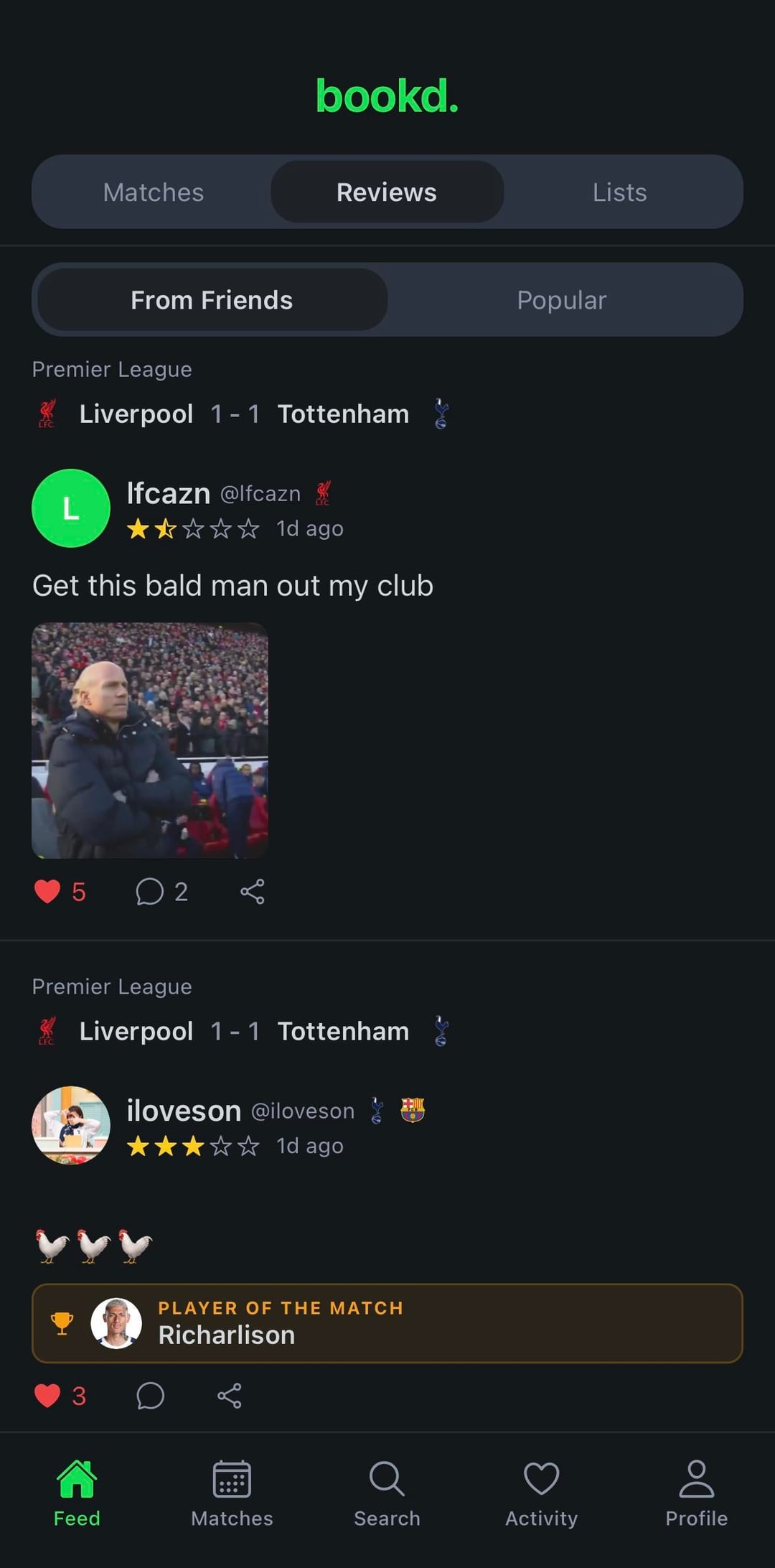Image resolution: width=775 pixels, height=1568 pixels.
Task: Share lfcazn's review
Action: point(253,892)
